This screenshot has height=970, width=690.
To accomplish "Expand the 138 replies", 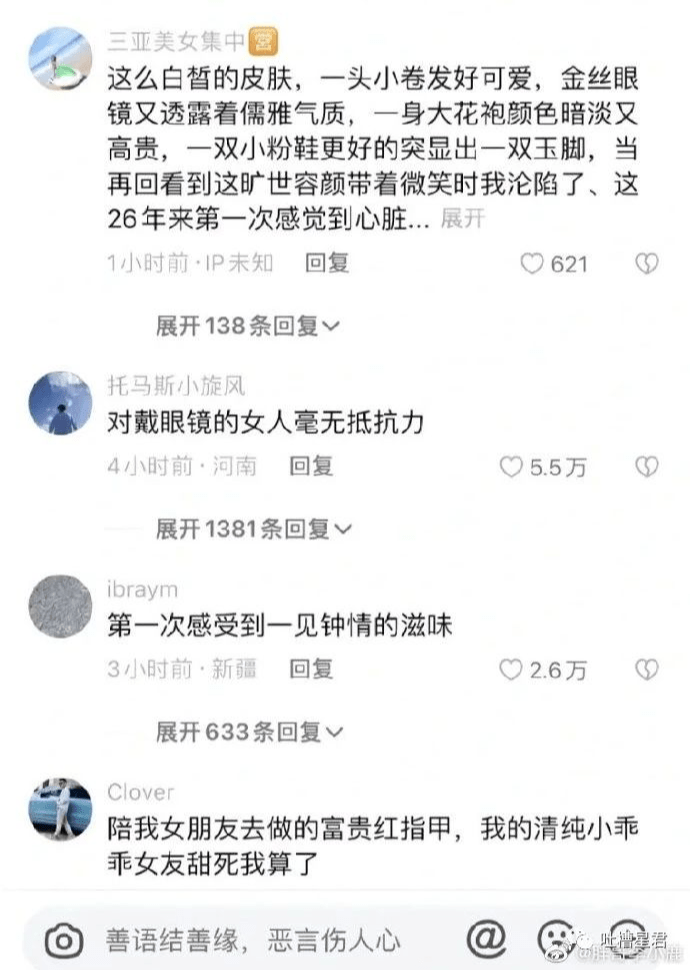I will click(248, 325).
